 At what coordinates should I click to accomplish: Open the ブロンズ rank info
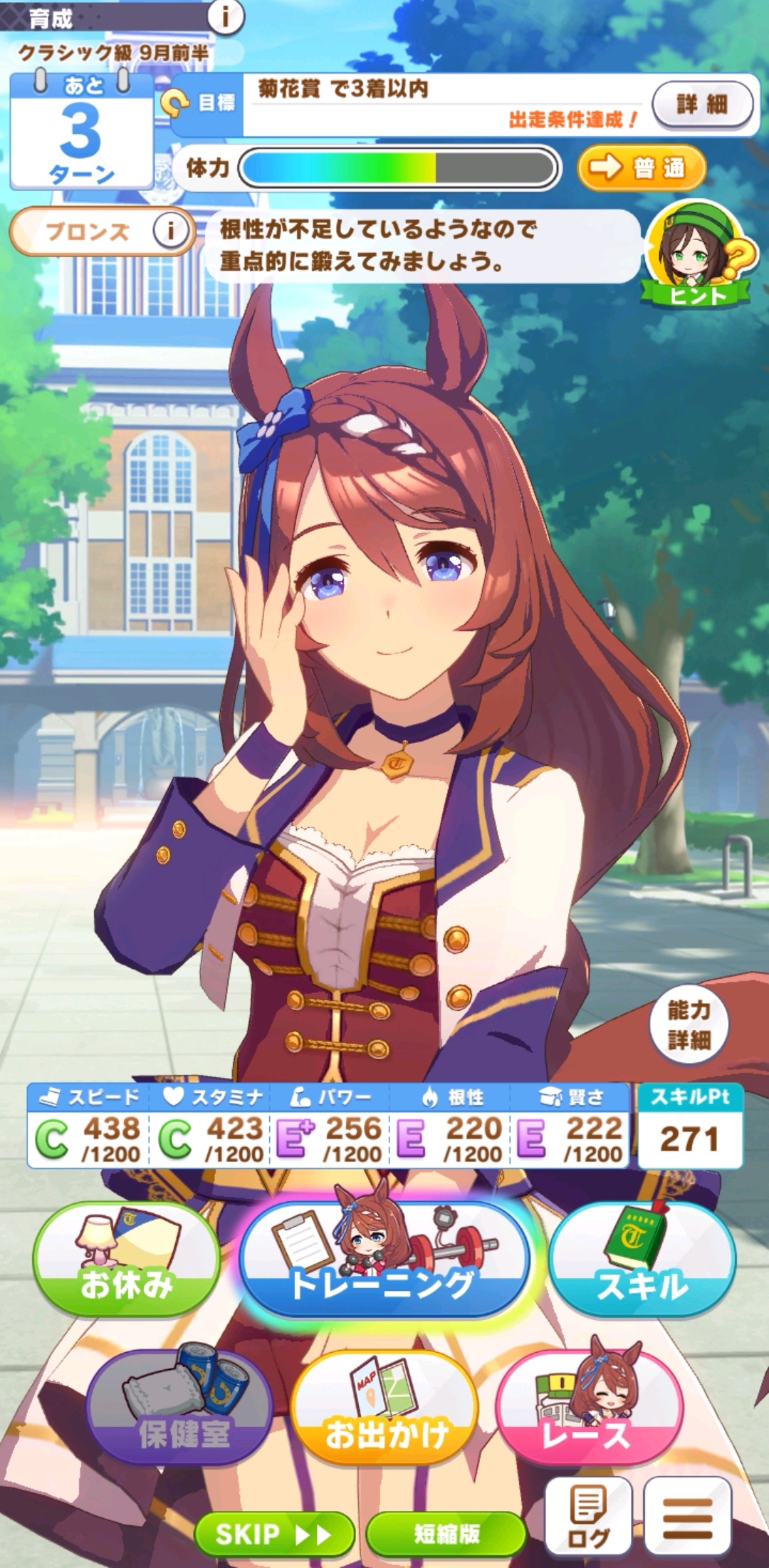170,230
